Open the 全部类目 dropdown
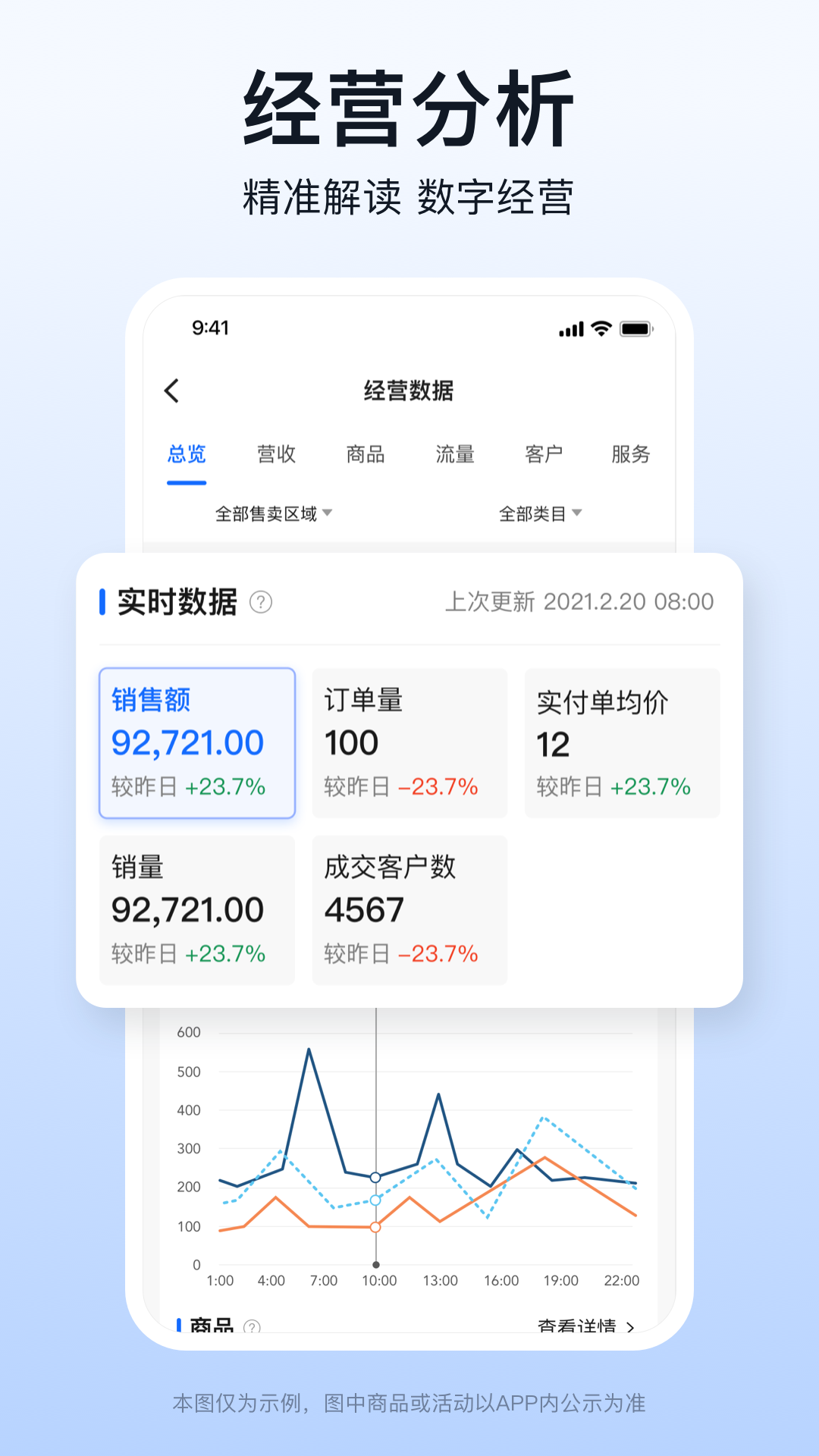 [540, 513]
